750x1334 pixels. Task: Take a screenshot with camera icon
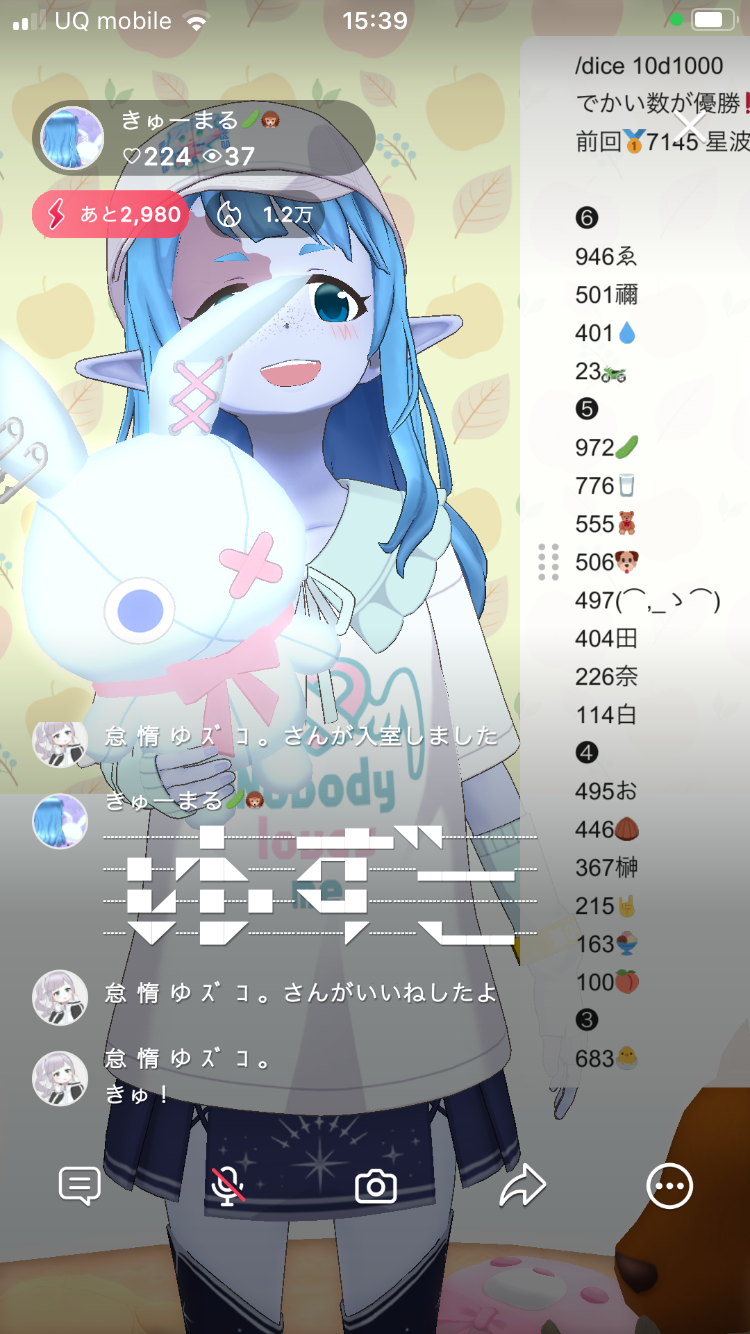(376, 1187)
